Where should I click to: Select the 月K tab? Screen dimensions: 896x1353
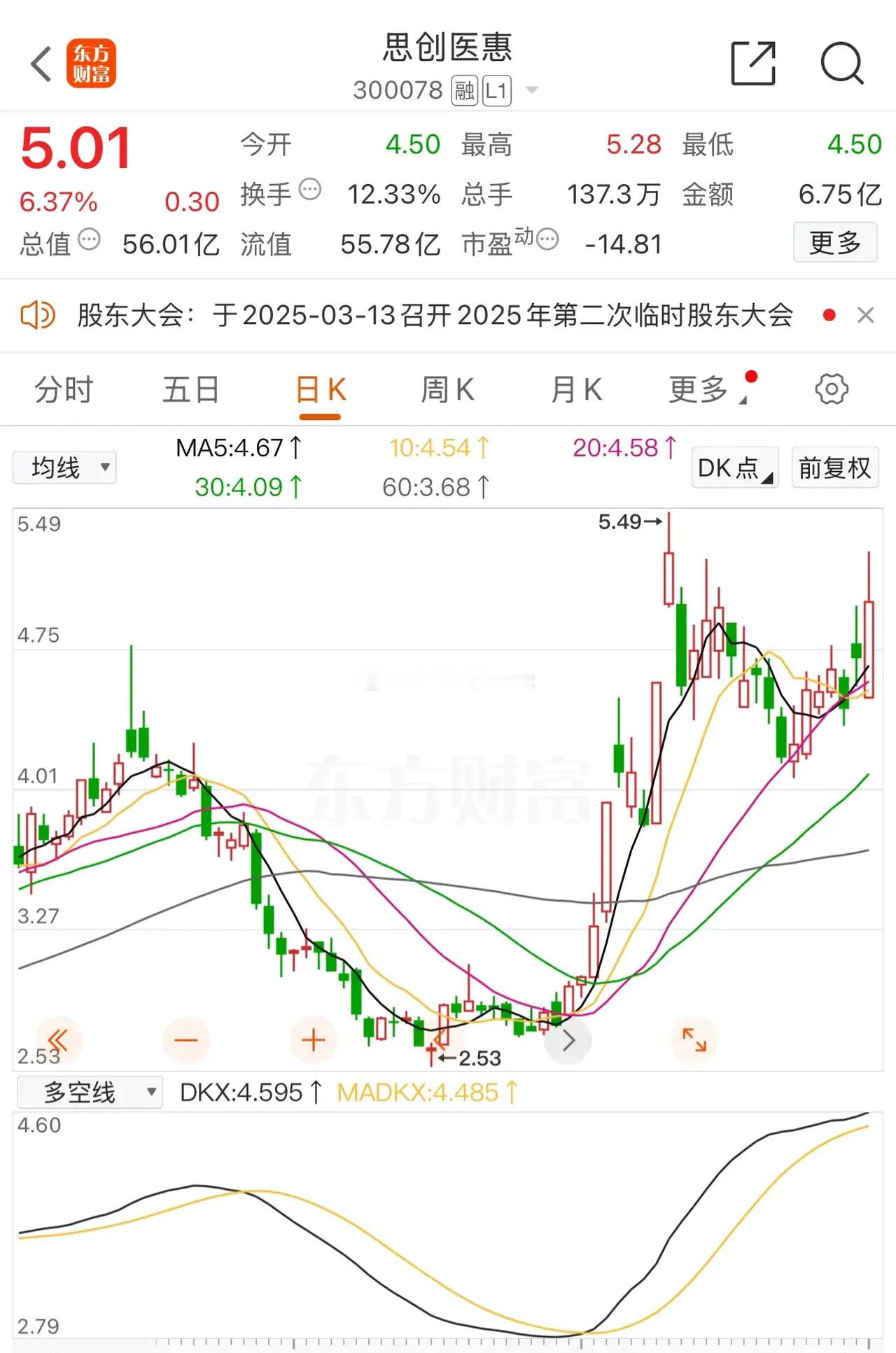click(x=576, y=390)
